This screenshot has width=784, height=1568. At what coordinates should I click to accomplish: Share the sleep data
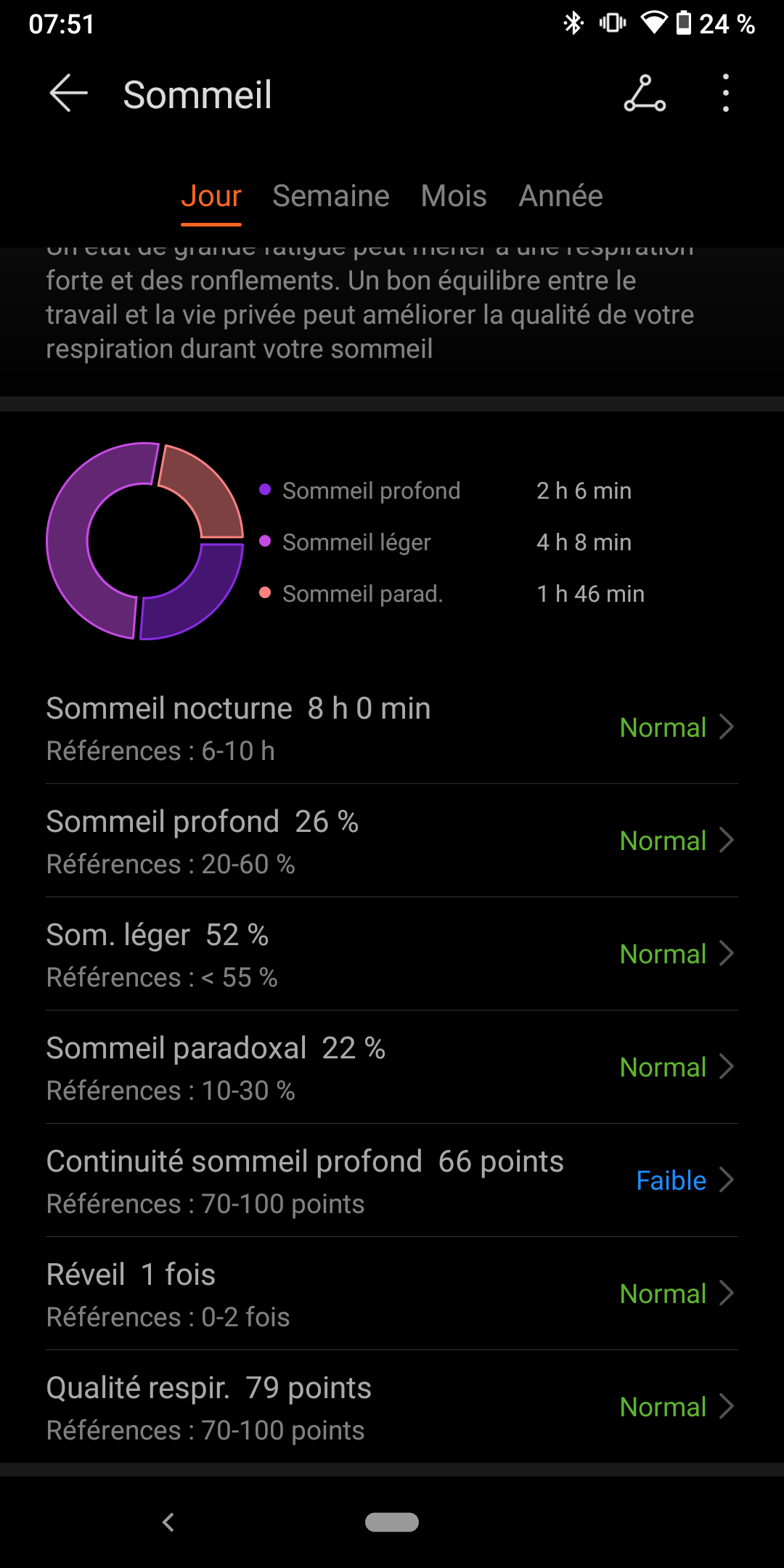click(645, 94)
